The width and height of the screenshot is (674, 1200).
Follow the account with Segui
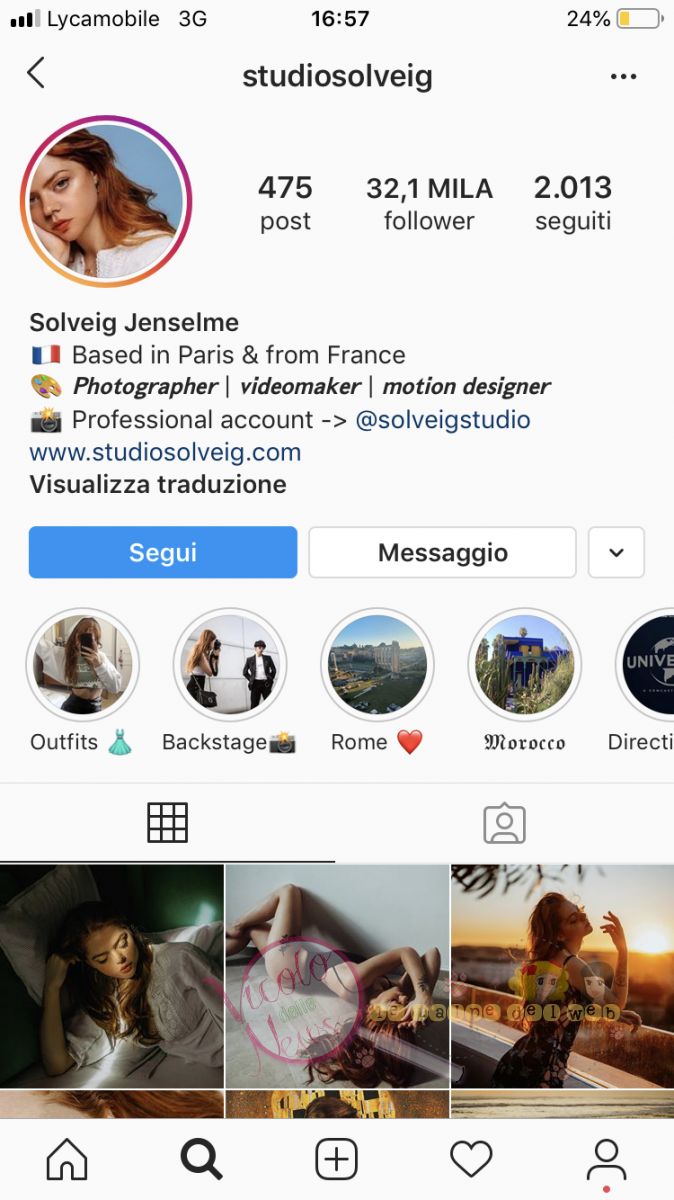tap(163, 552)
